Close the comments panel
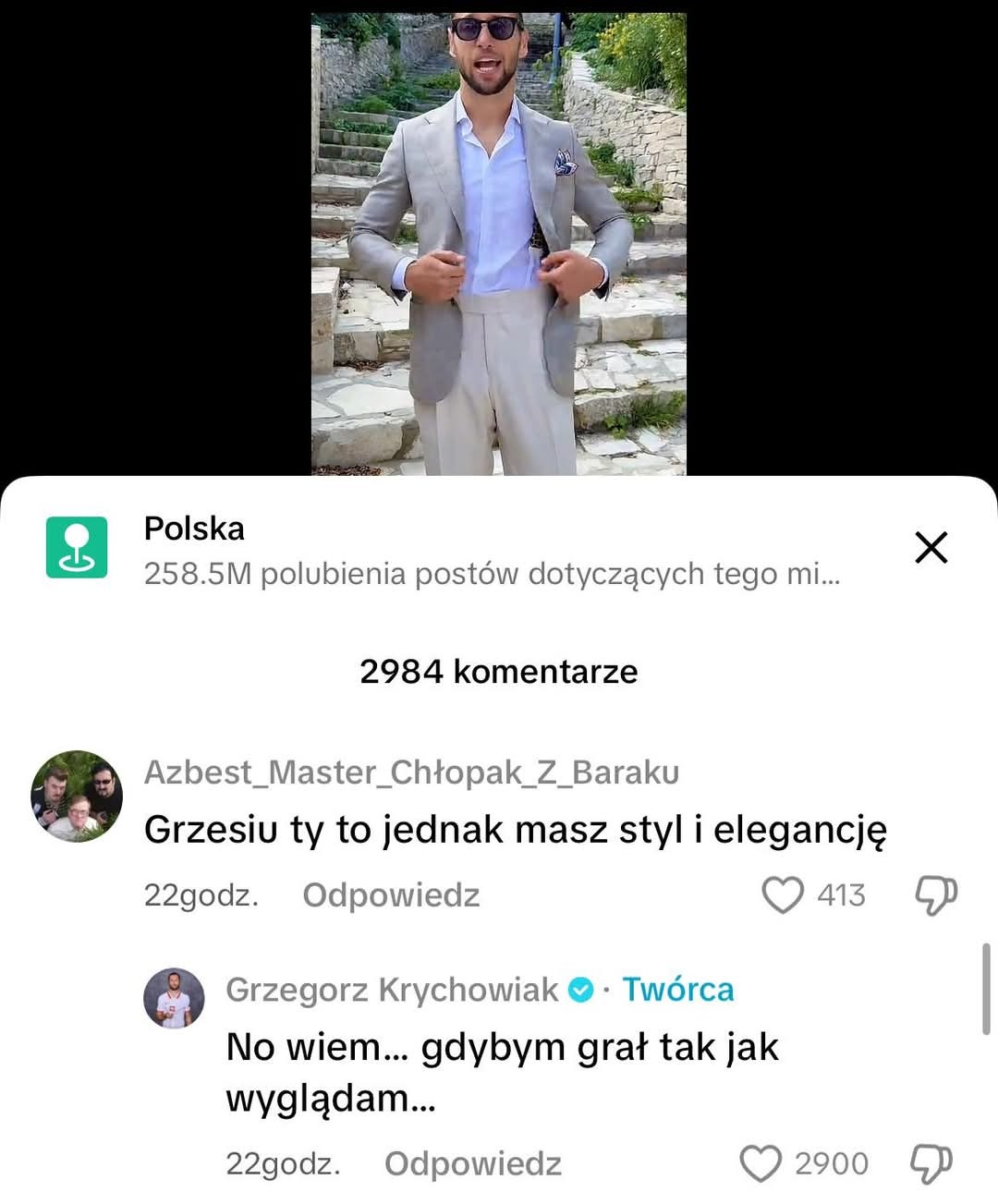The width and height of the screenshot is (998, 1204). (931, 547)
